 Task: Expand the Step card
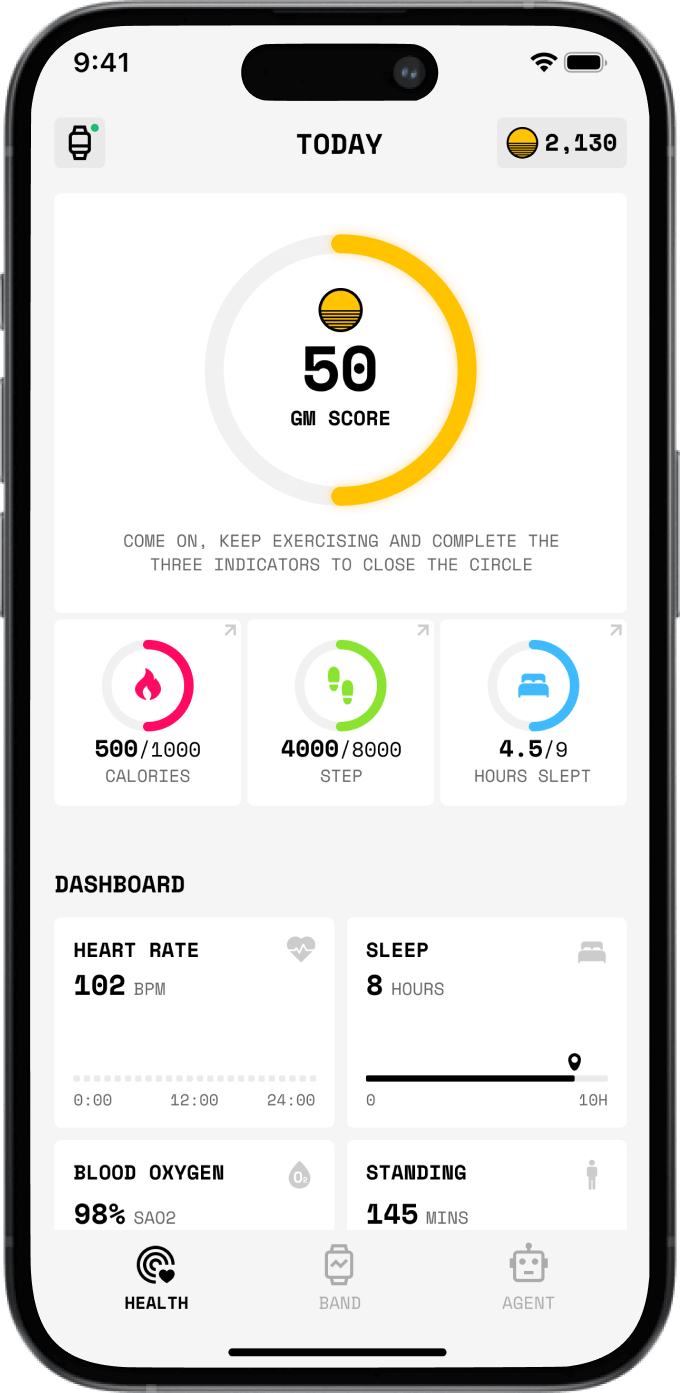pos(341,712)
